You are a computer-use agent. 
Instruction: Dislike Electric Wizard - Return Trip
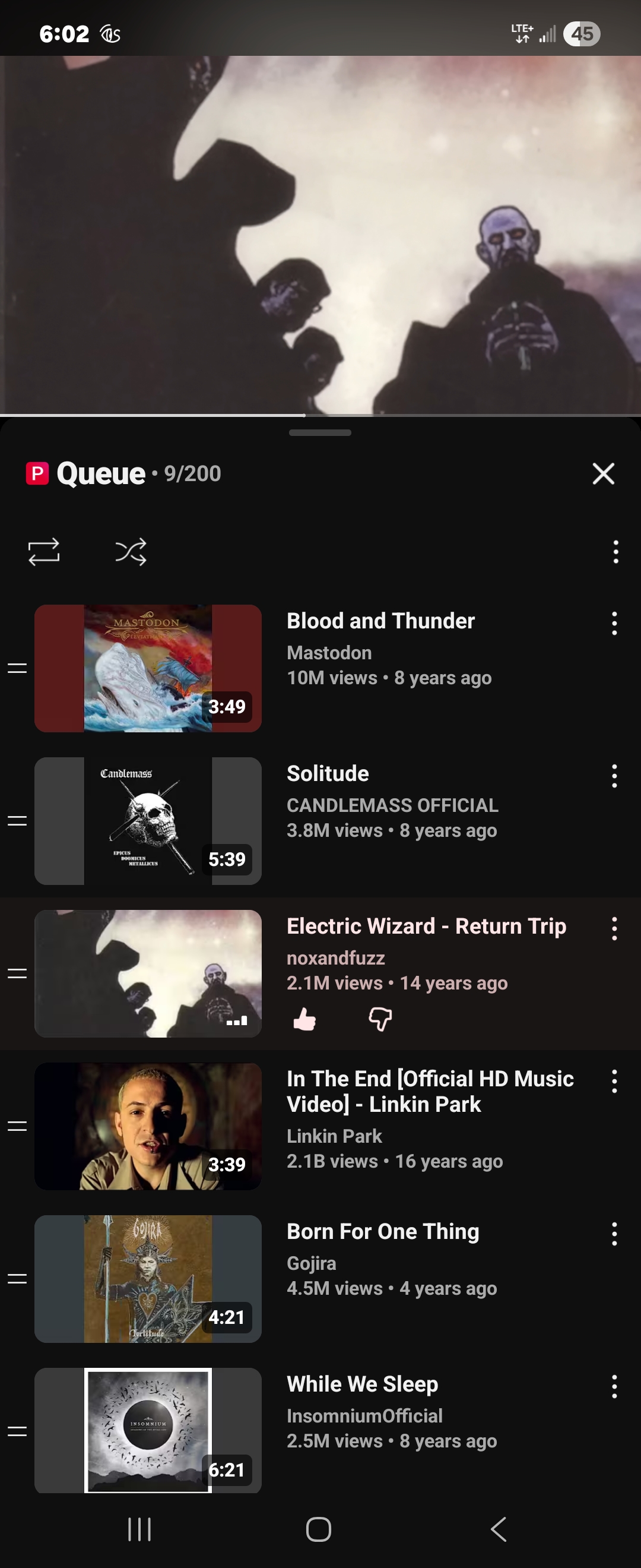(x=380, y=1019)
